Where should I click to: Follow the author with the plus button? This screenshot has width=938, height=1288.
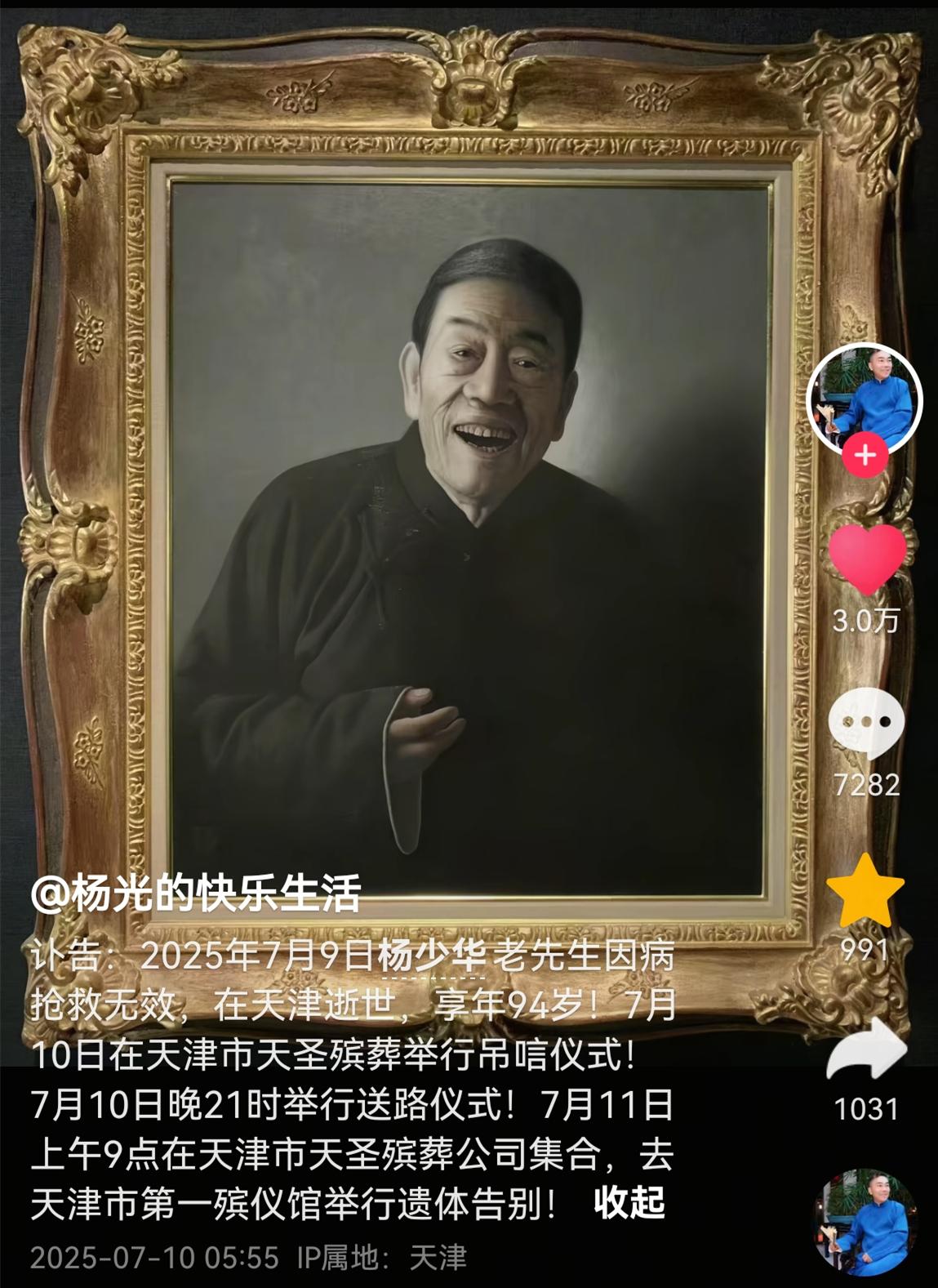[865, 454]
